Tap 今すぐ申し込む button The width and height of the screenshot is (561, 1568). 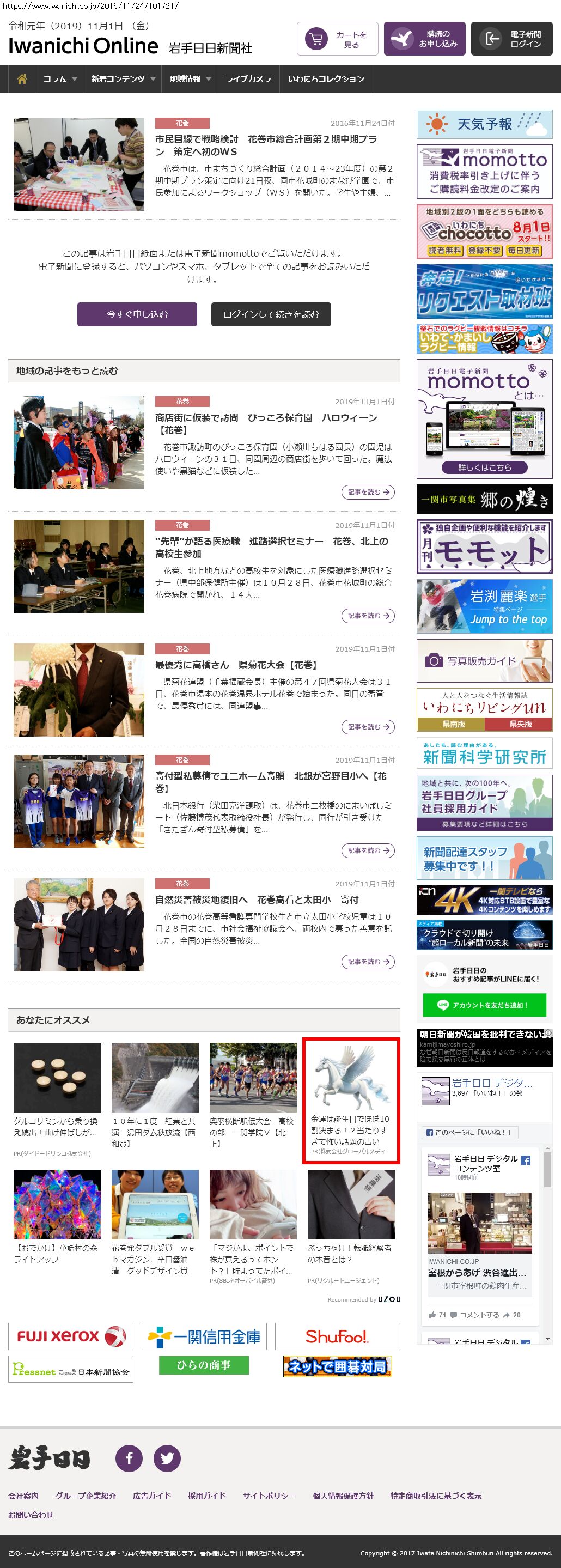pos(137,314)
